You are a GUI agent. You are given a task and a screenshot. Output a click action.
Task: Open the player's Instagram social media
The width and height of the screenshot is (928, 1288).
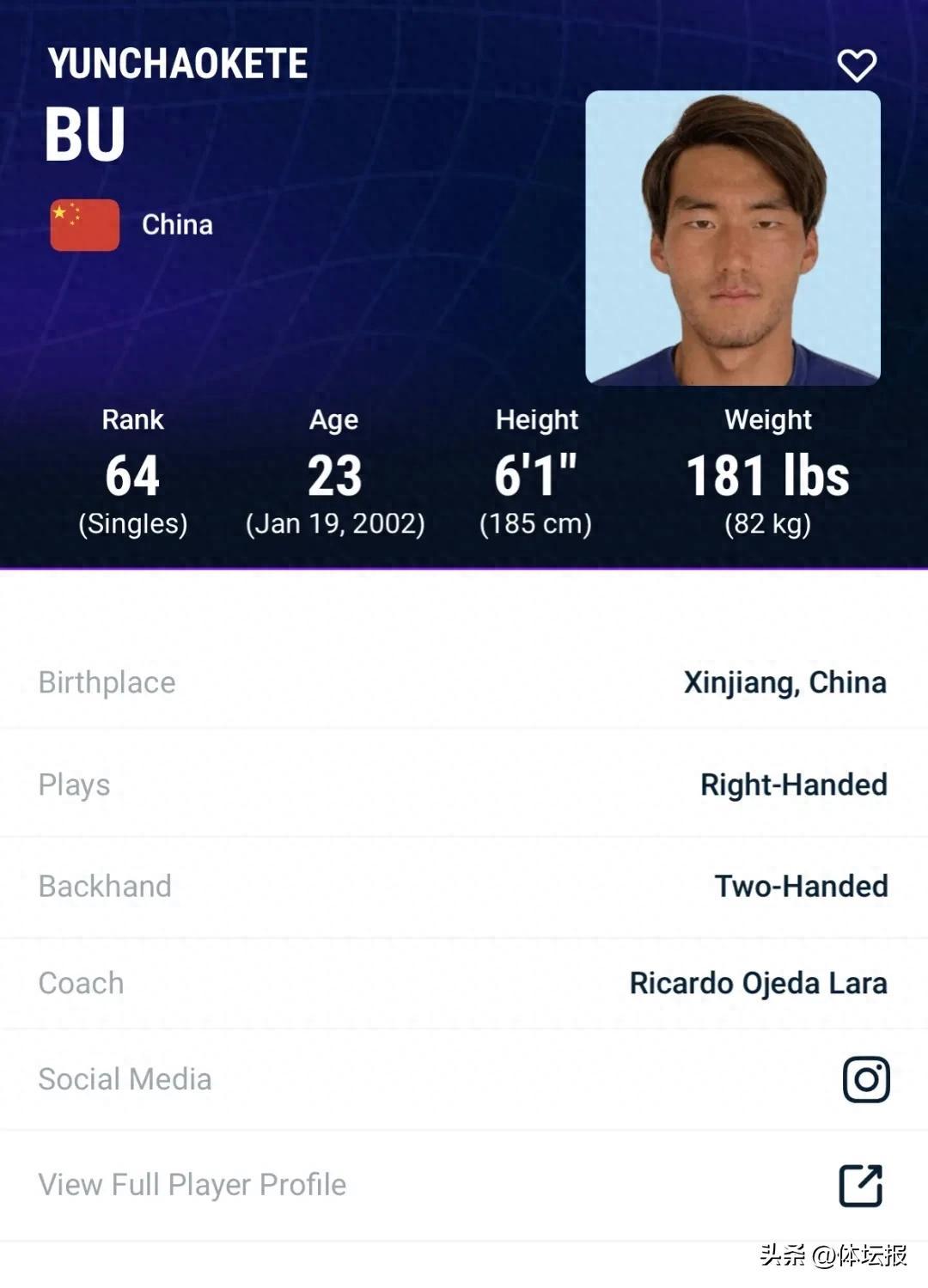click(x=865, y=1079)
